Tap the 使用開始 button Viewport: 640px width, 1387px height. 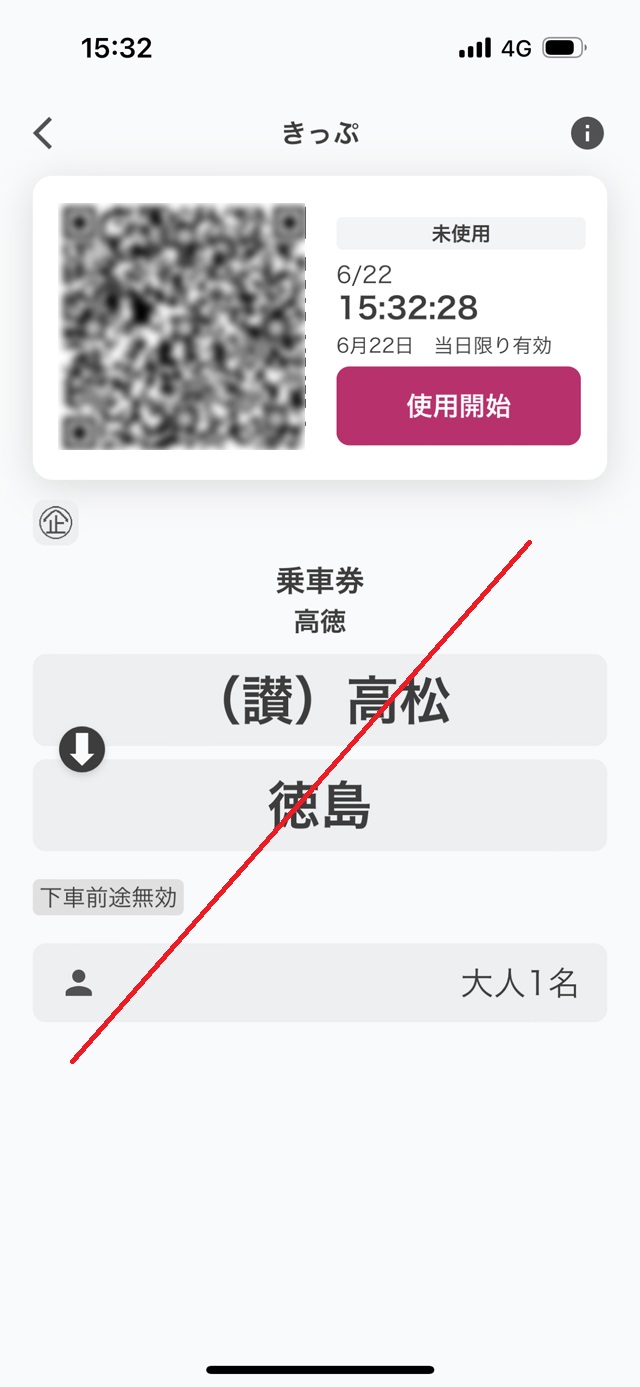point(458,406)
